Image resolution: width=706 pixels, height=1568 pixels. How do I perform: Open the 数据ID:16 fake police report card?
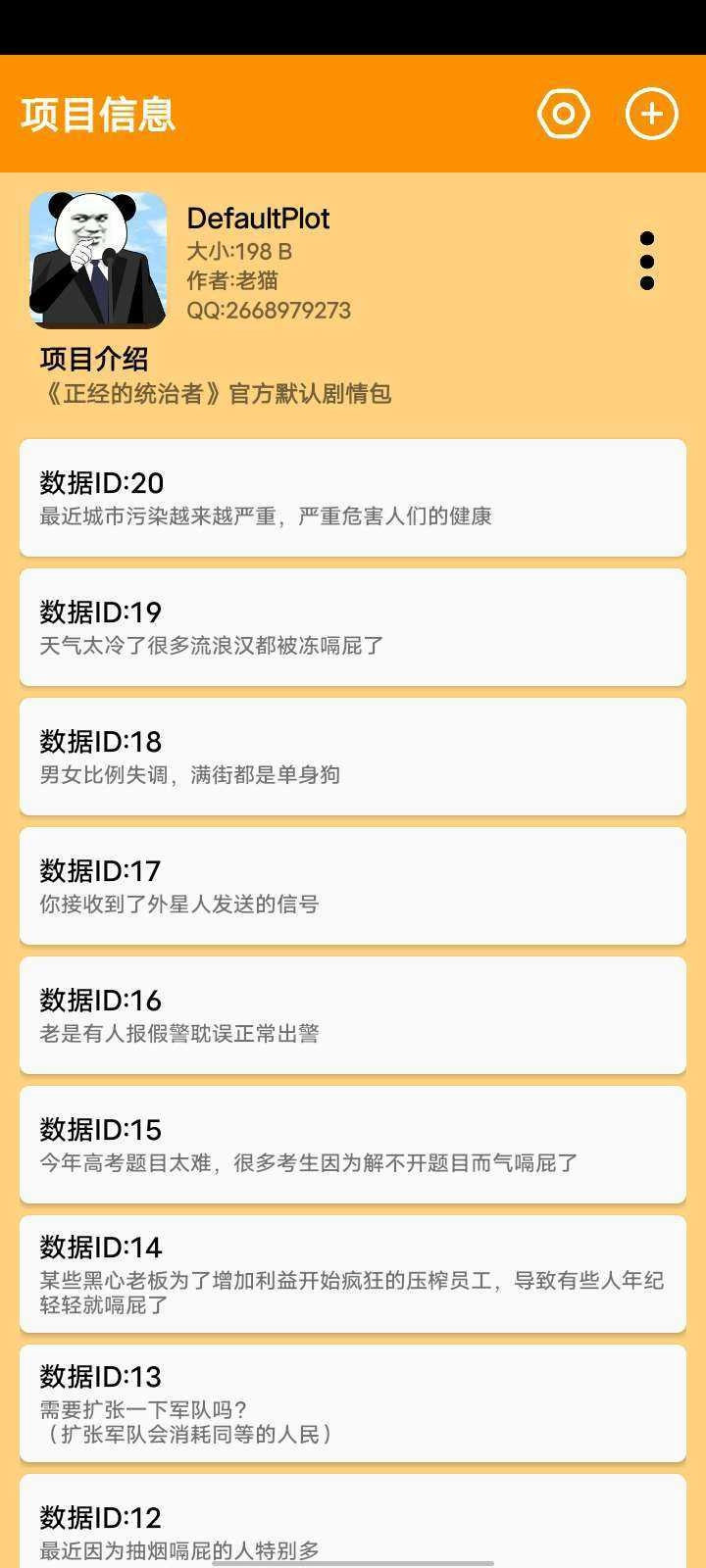[353, 1015]
